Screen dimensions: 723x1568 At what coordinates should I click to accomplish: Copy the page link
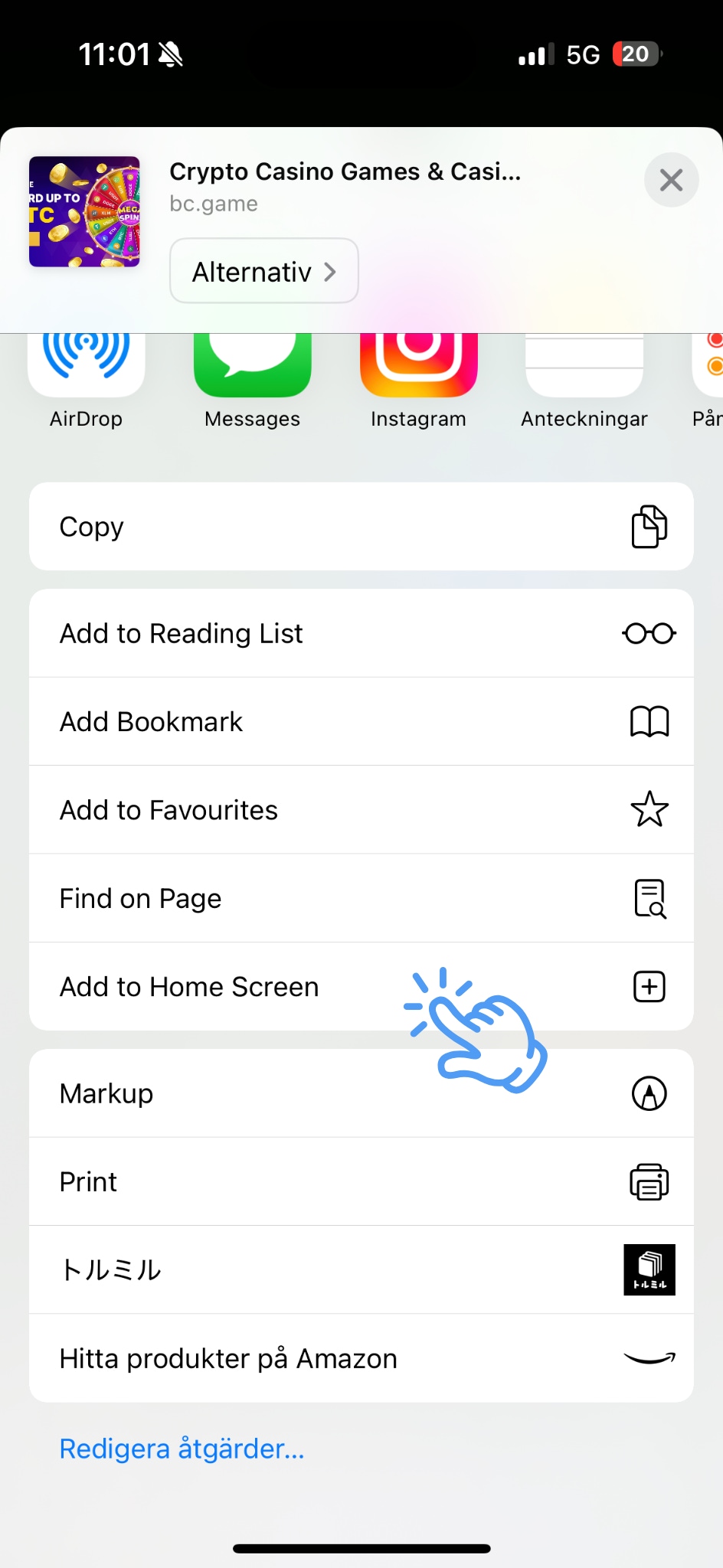point(361,527)
